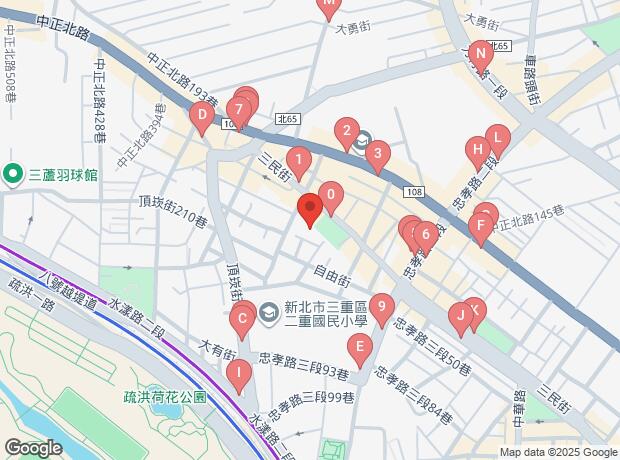Tap map marker 6
Image resolution: width=620 pixels, height=460 pixels.
(426, 234)
